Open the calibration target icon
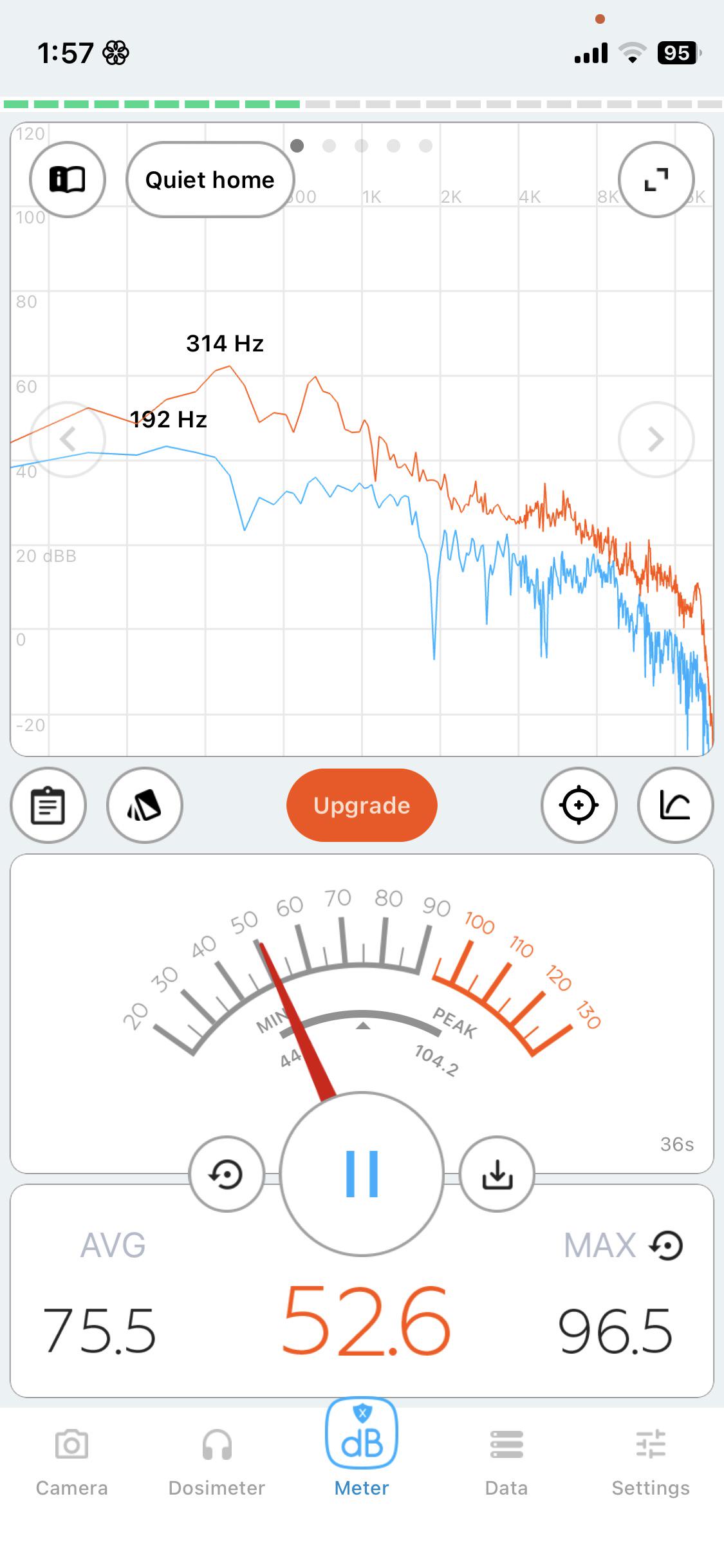Image resolution: width=724 pixels, height=1568 pixels. [579, 805]
